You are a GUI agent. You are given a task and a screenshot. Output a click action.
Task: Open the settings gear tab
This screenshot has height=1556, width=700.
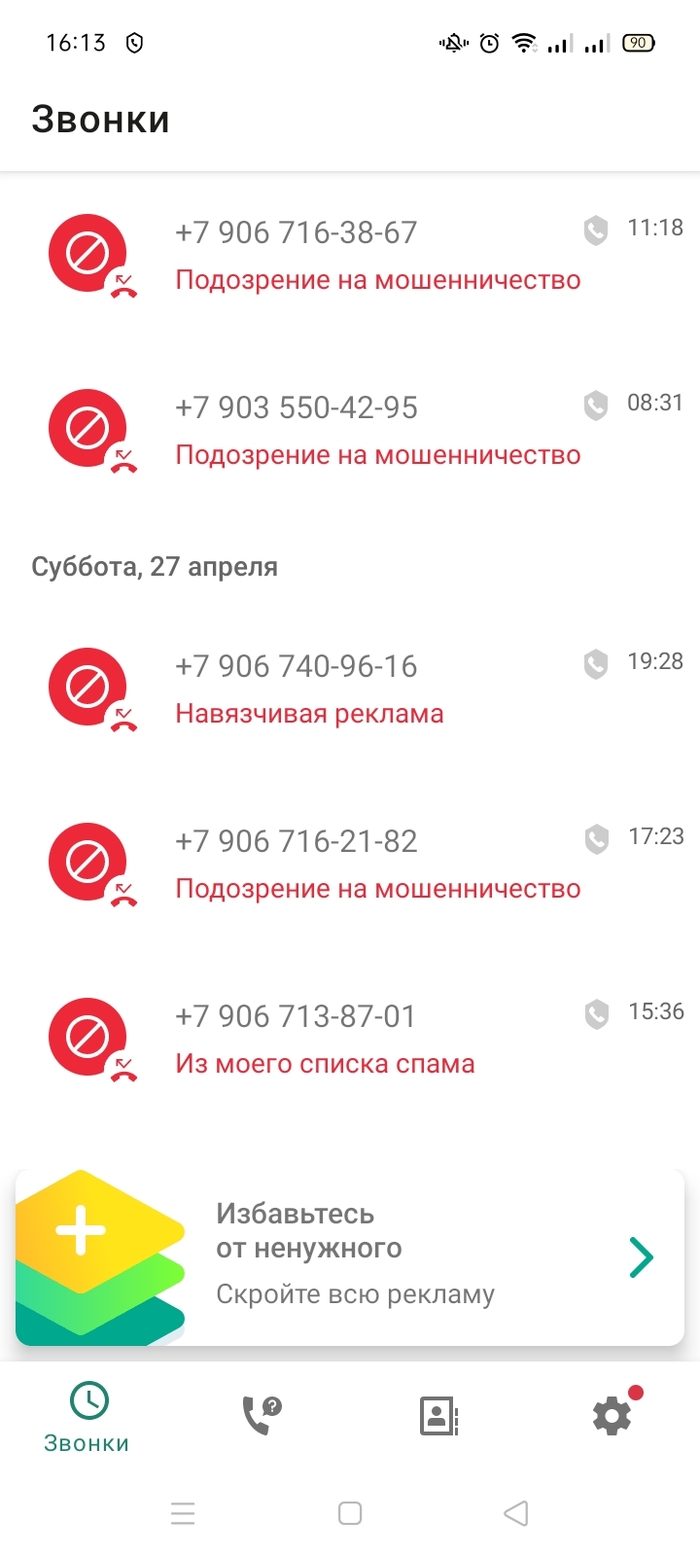pos(612,1416)
